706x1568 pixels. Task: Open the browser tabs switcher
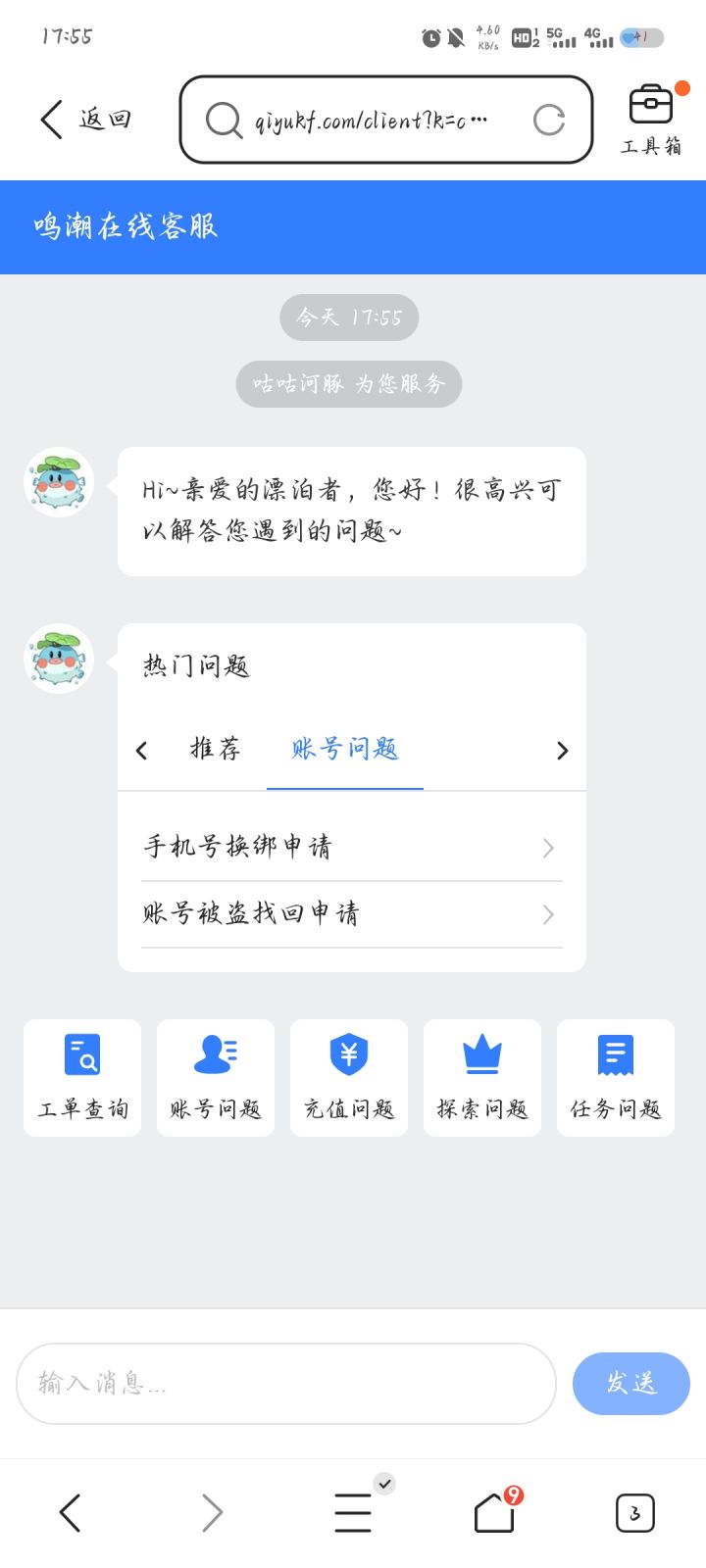pos(634,1513)
